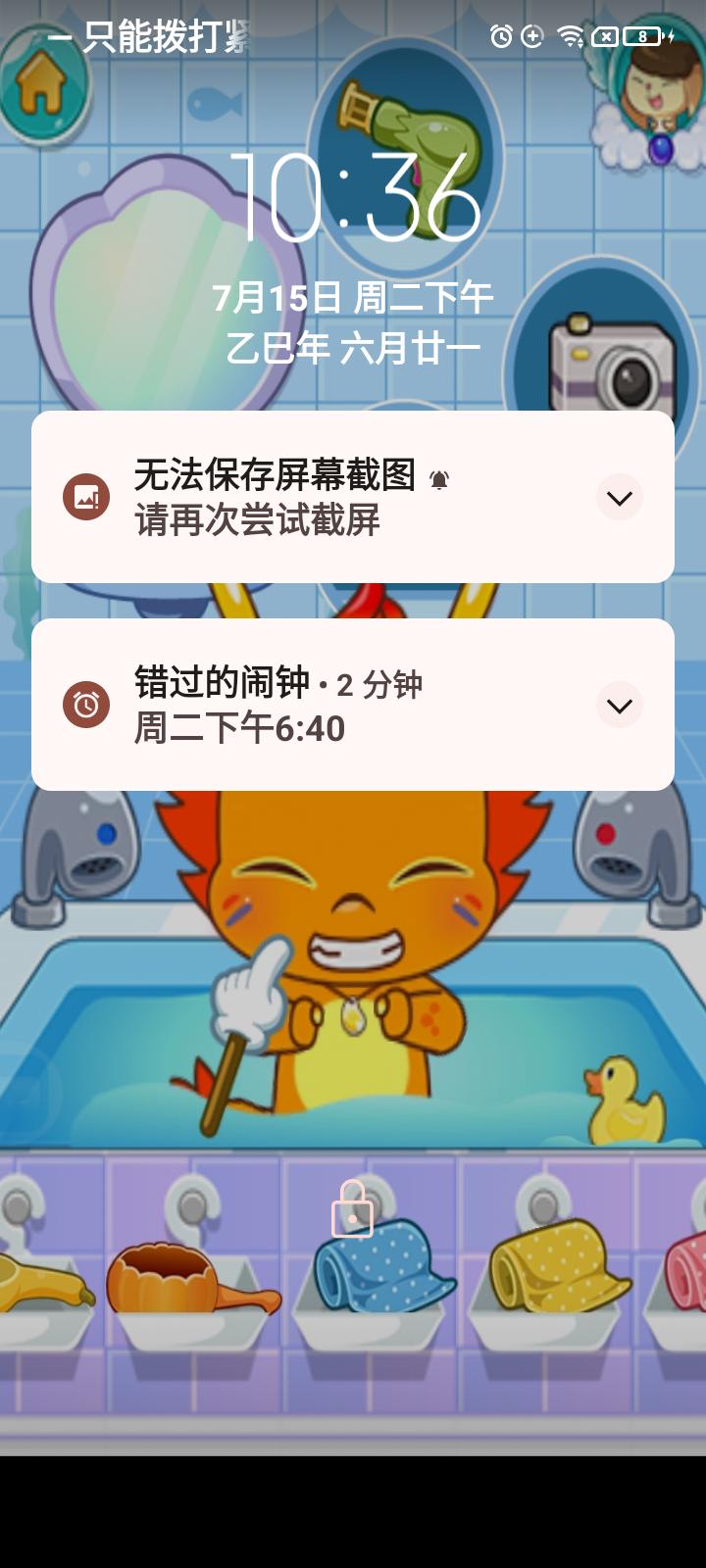Image resolution: width=706 pixels, height=1568 pixels.
Task: Tap the lock icon to unlock
Action: (352, 1210)
